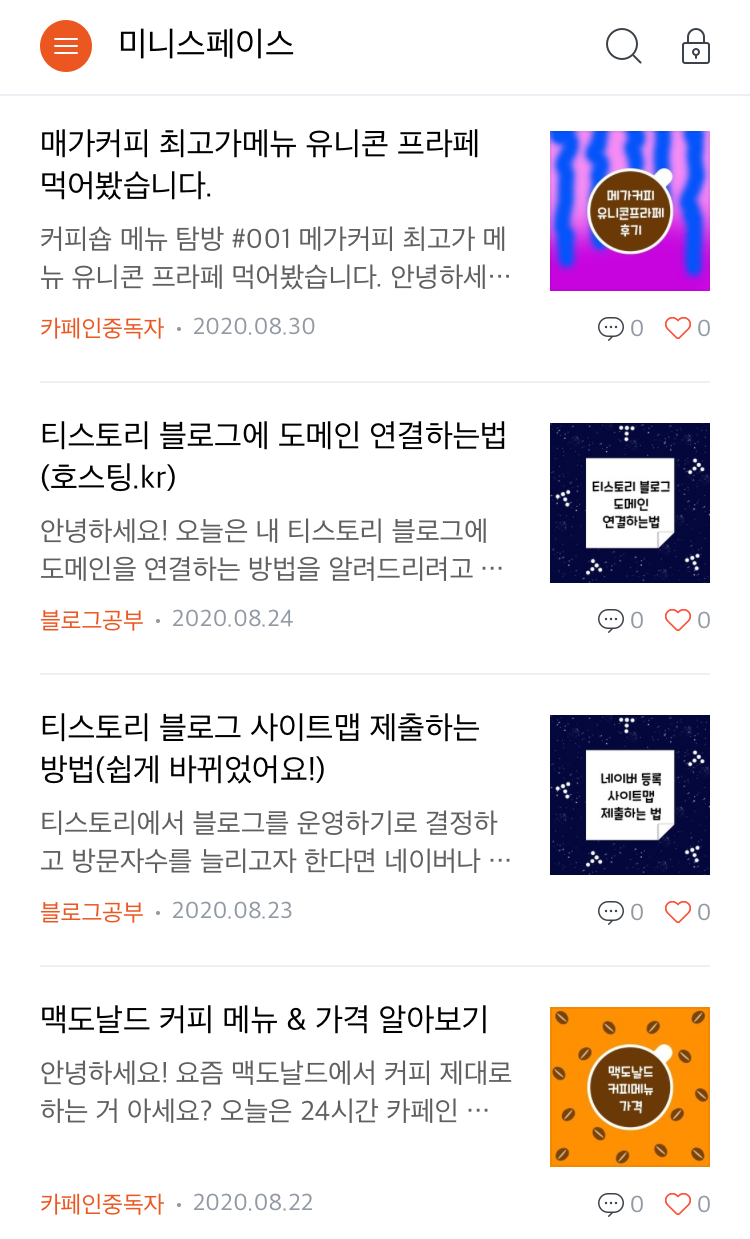750x1239 pixels.
Task: Open the 카페인중독자 category on the 메가커피 post
Action: click(102, 328)
